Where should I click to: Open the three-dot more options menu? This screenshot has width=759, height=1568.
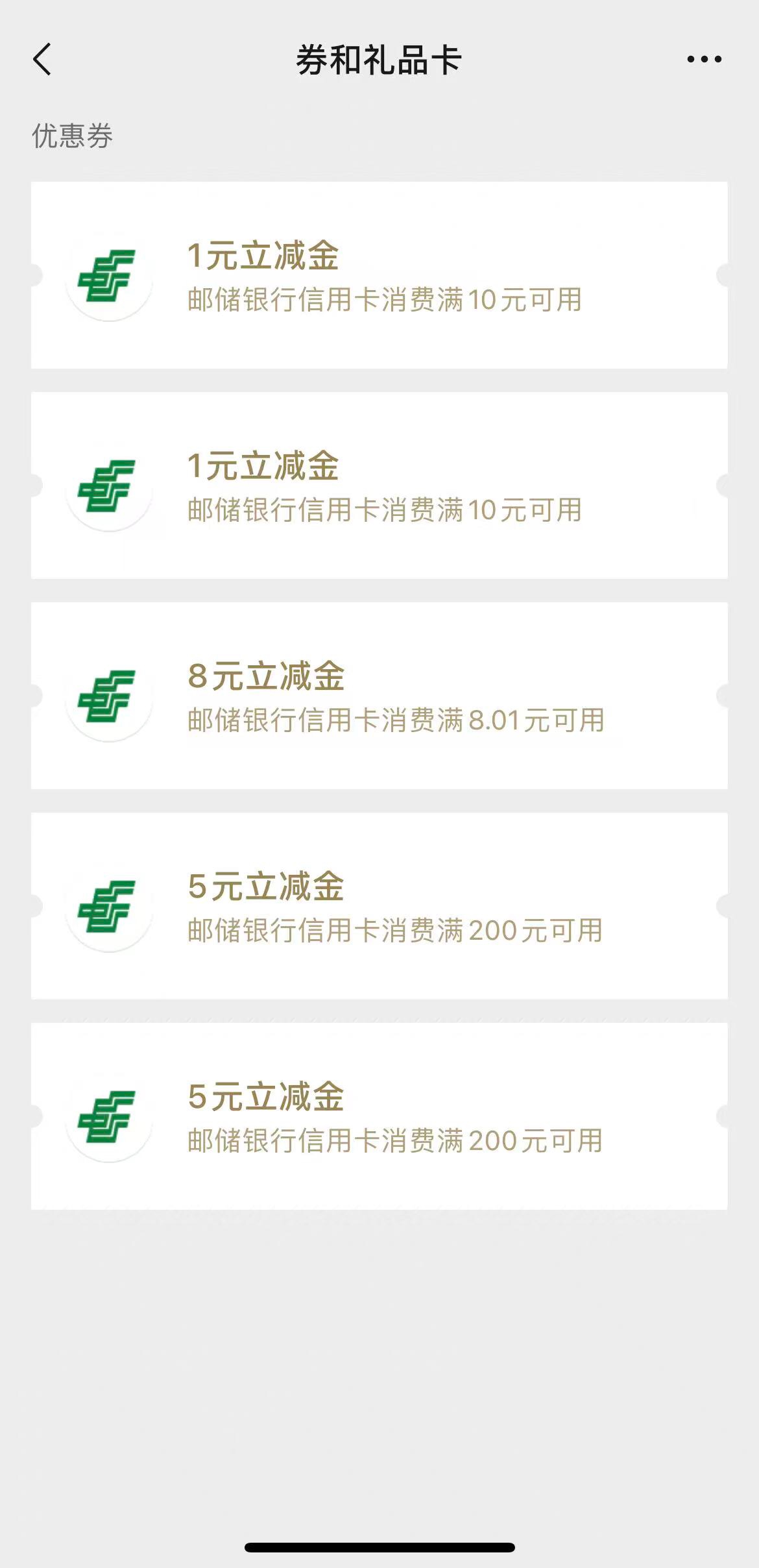pos(704,60)
